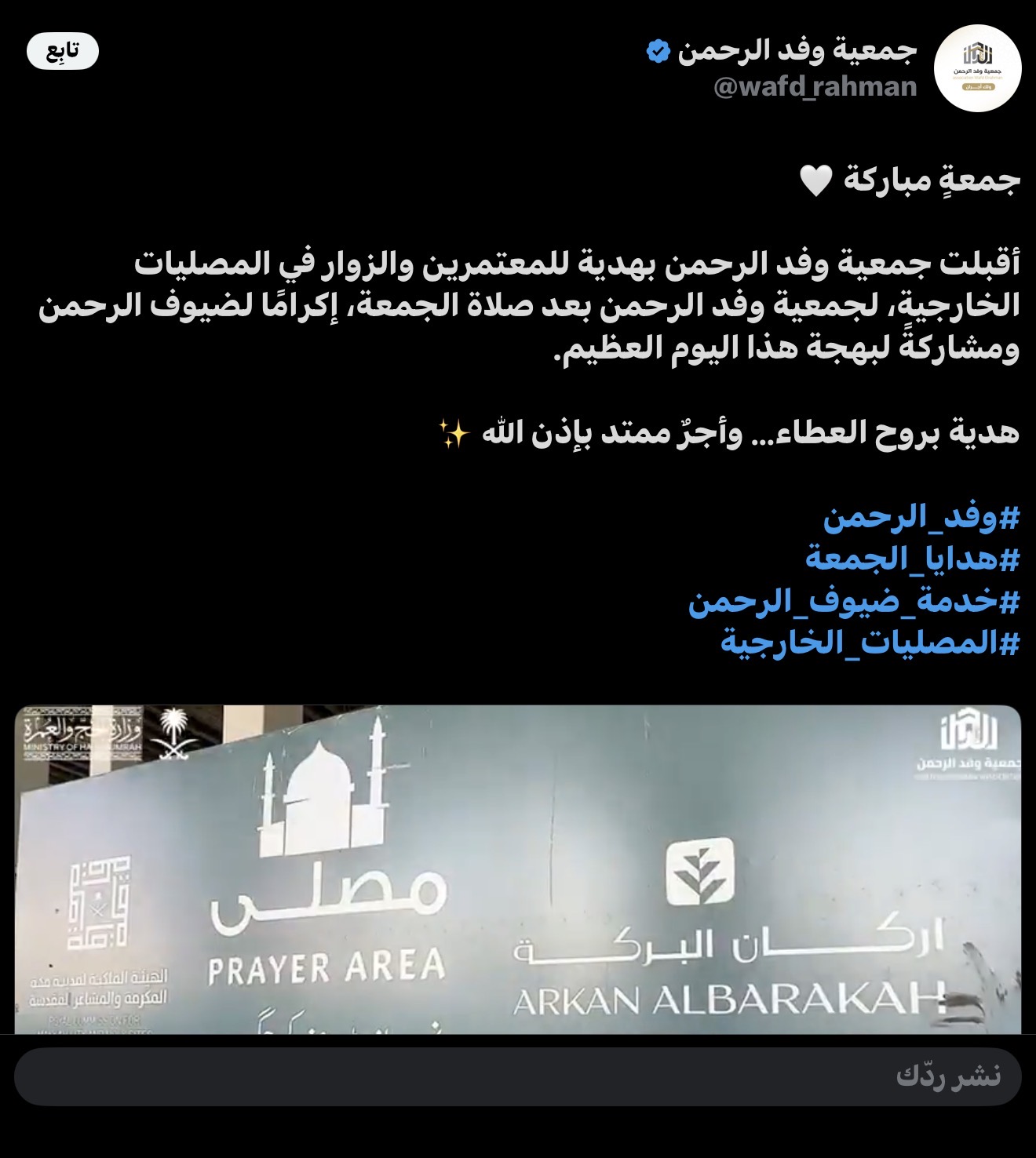Open hashtag #المصليات_الخارجية
Image resolution: width=1036 pixels, height=1158 pixels.
coord(870,643)
